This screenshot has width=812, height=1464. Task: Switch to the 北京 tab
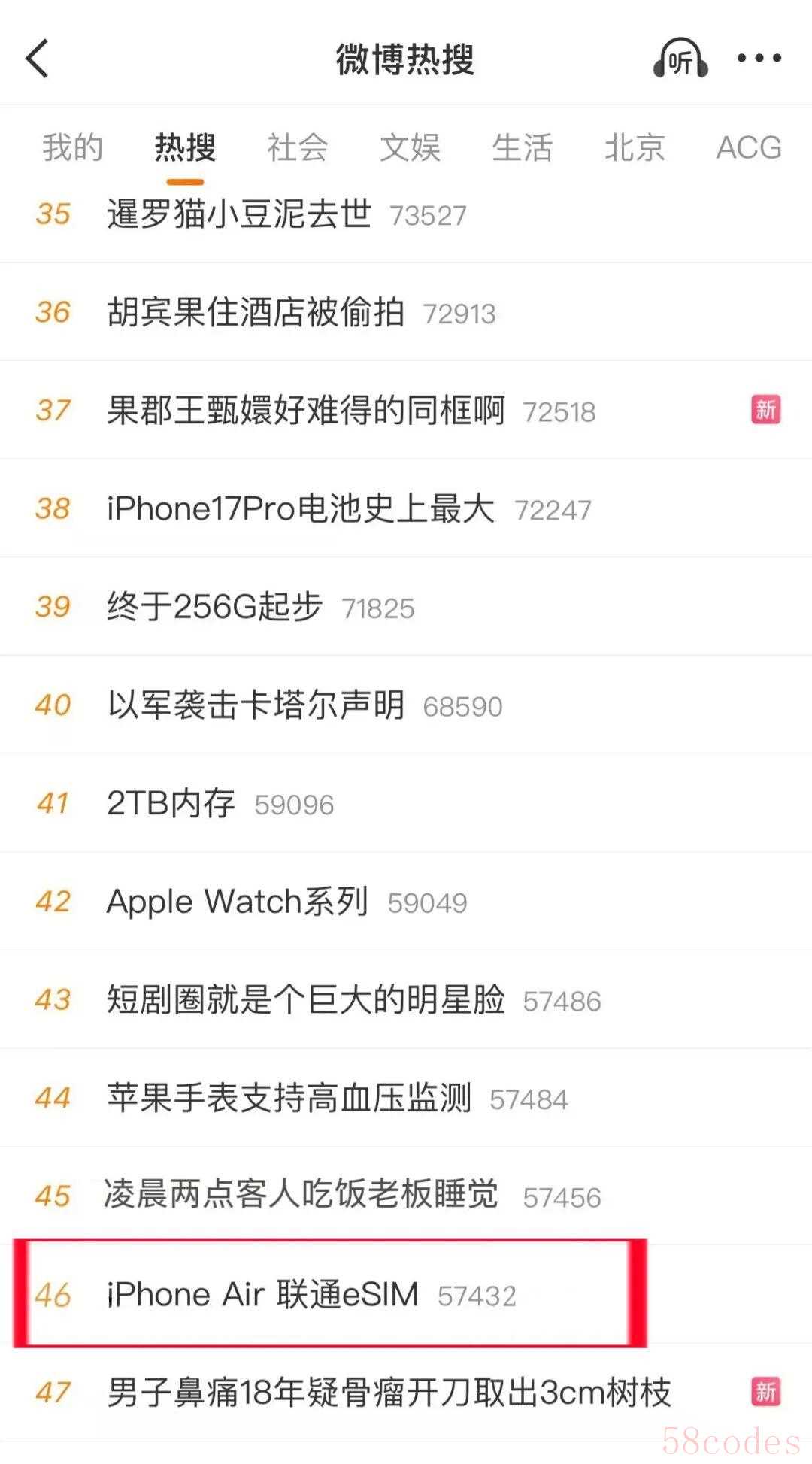(635, 147)
